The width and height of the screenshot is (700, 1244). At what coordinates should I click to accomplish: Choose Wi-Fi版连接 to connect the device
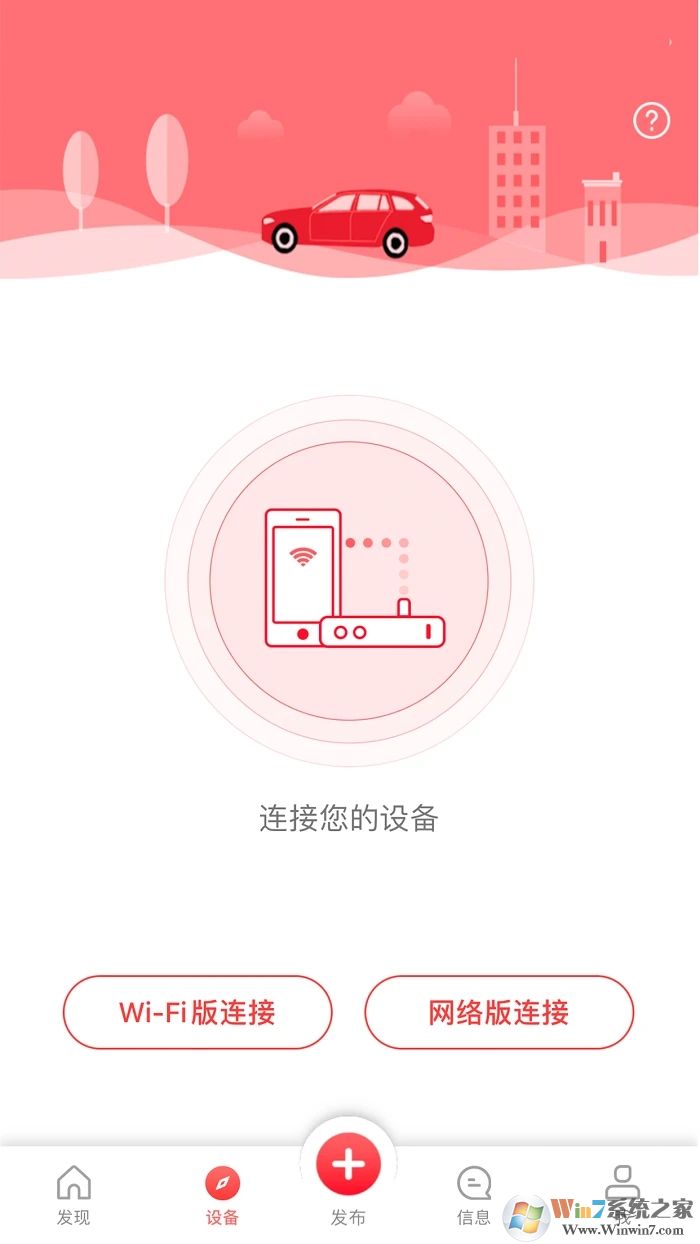click(197, 1012)
